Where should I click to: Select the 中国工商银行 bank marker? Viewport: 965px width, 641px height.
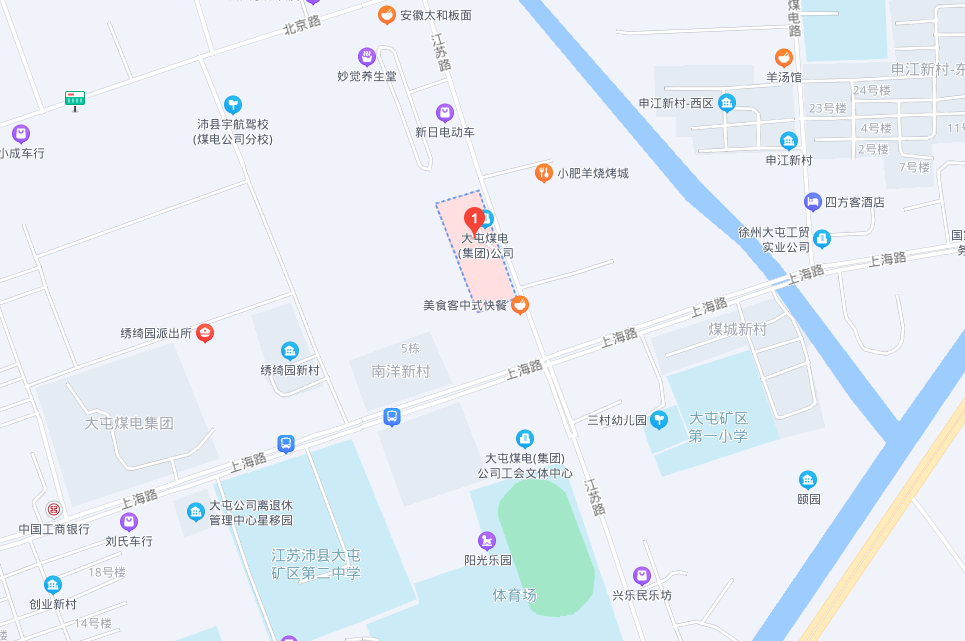pos(53,510)
